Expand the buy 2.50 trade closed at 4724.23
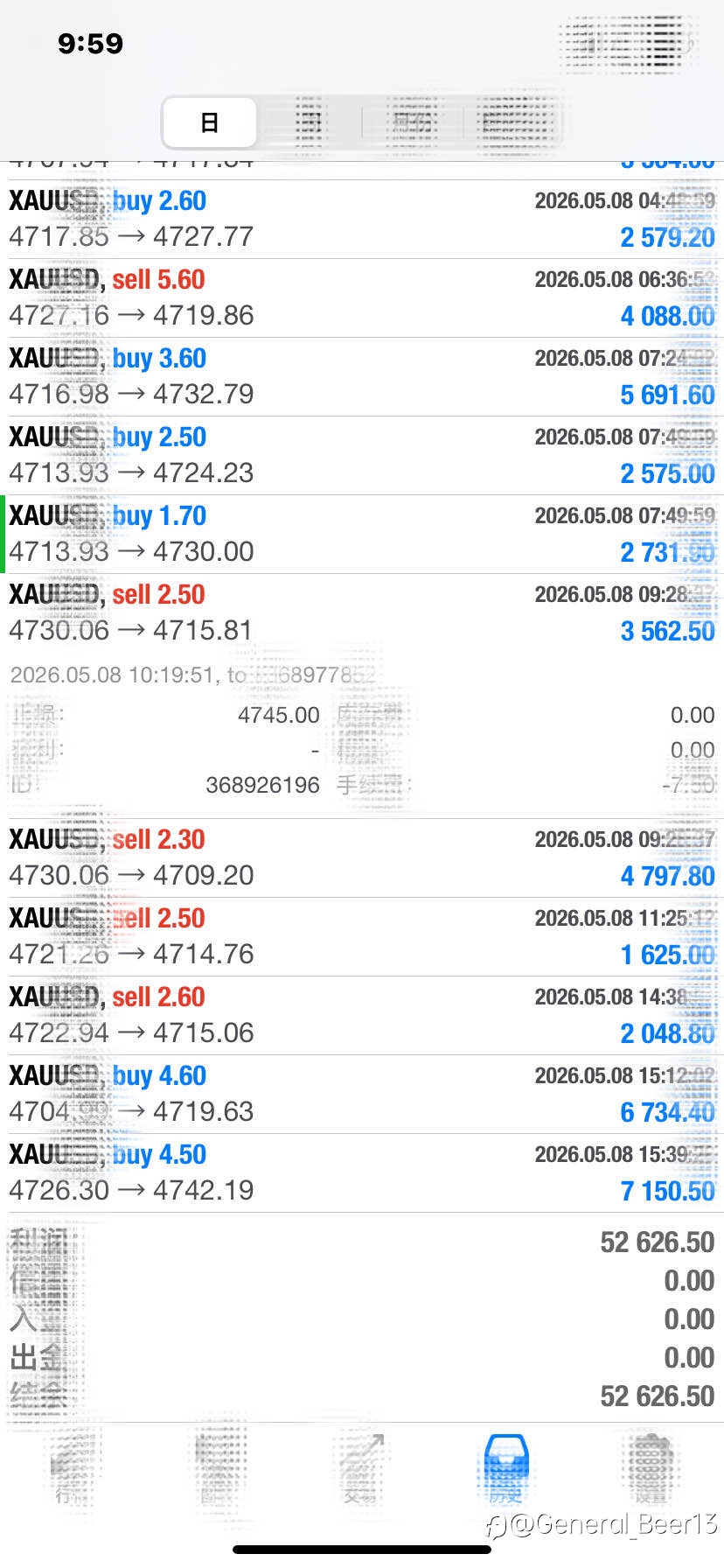The height and width of the screenshot is (1568, 724). tap(362, 456)
